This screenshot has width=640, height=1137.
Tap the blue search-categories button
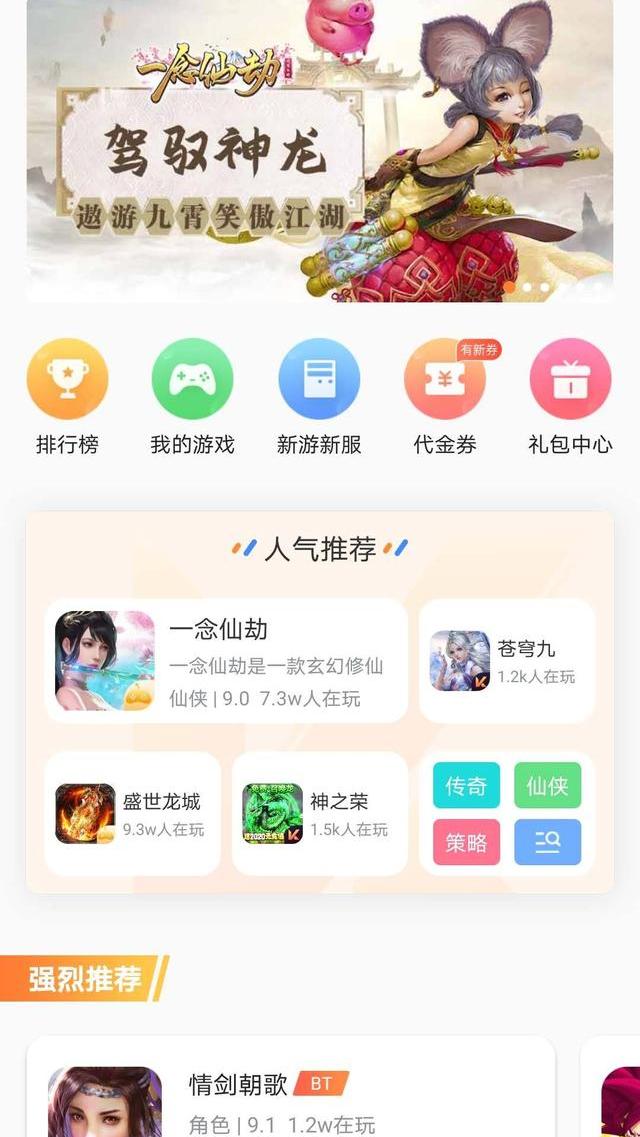[547, 842]
